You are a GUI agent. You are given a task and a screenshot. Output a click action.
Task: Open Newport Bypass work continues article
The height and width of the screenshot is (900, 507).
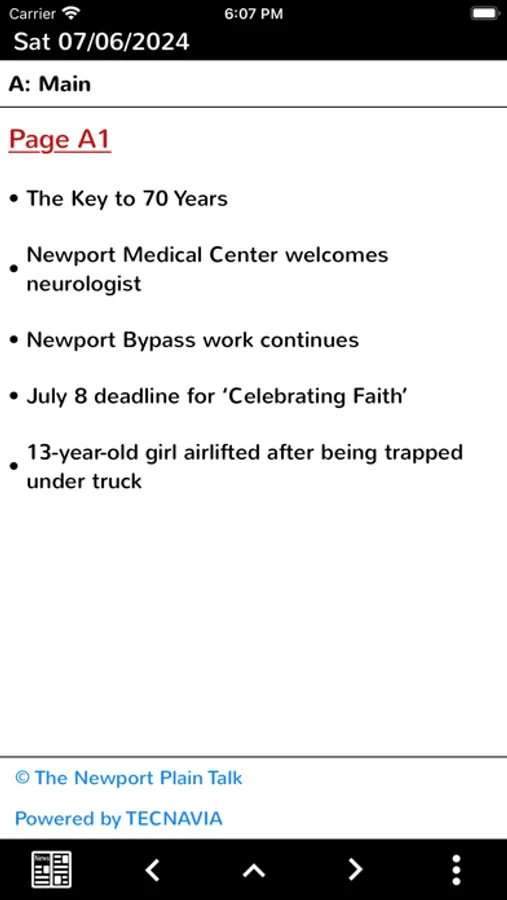point(192,340)
